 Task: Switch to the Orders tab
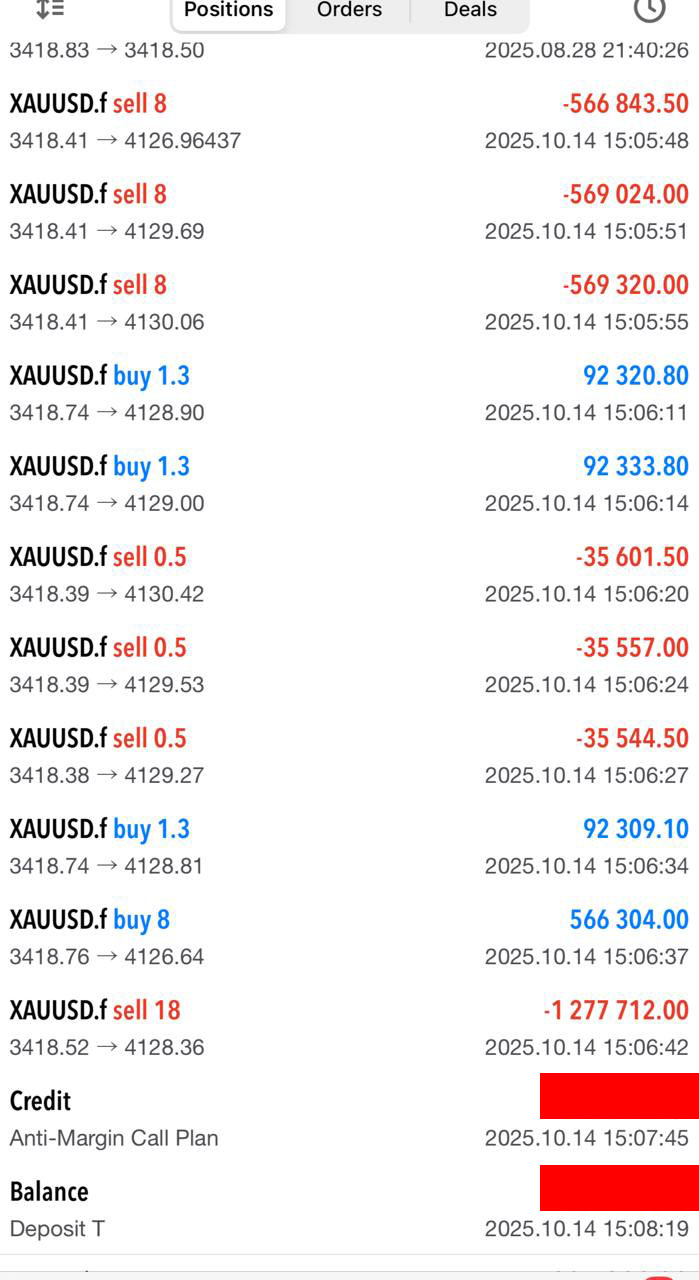click(349, 11)
